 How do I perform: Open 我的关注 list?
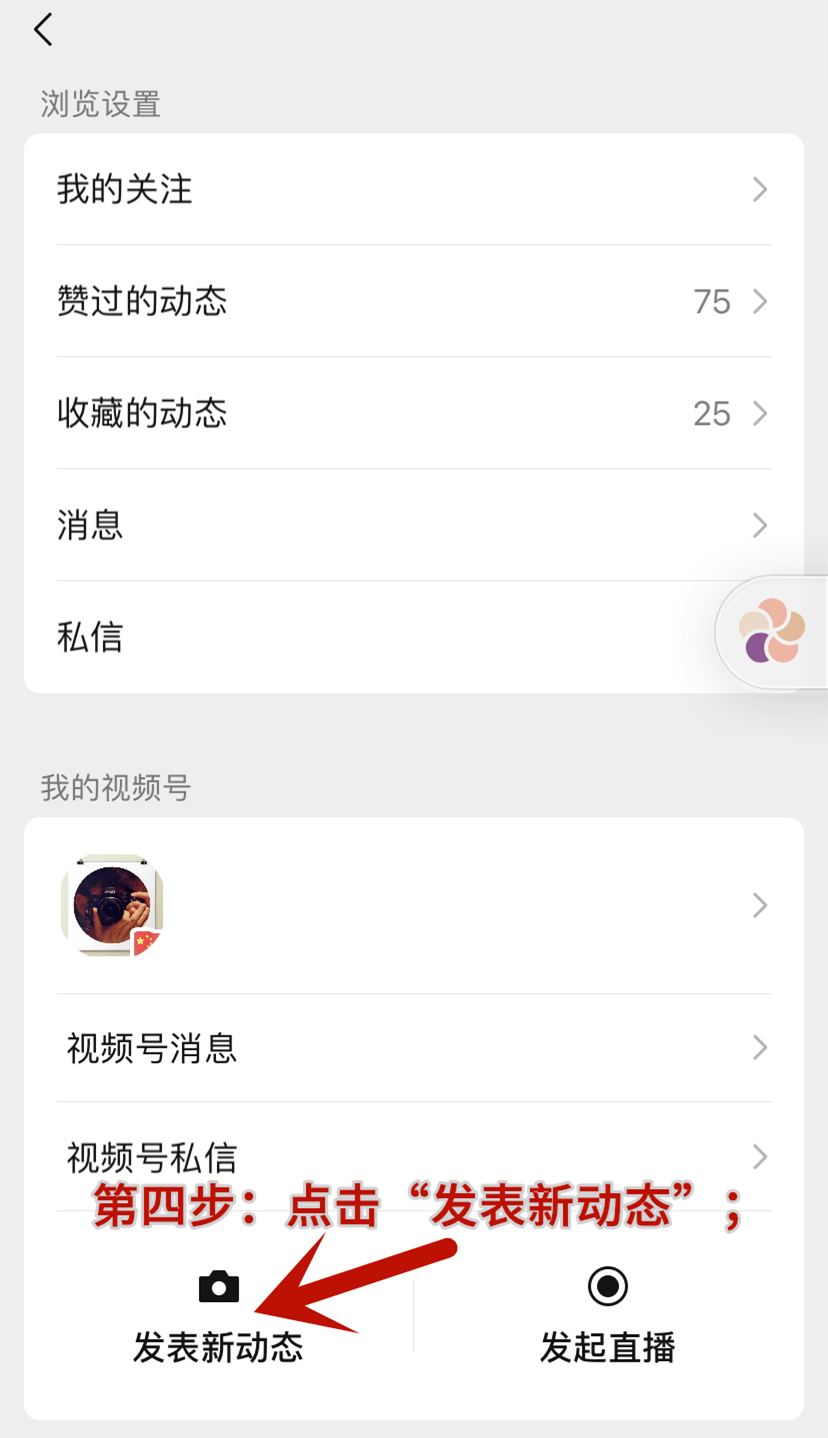click(x=414, y=189)
